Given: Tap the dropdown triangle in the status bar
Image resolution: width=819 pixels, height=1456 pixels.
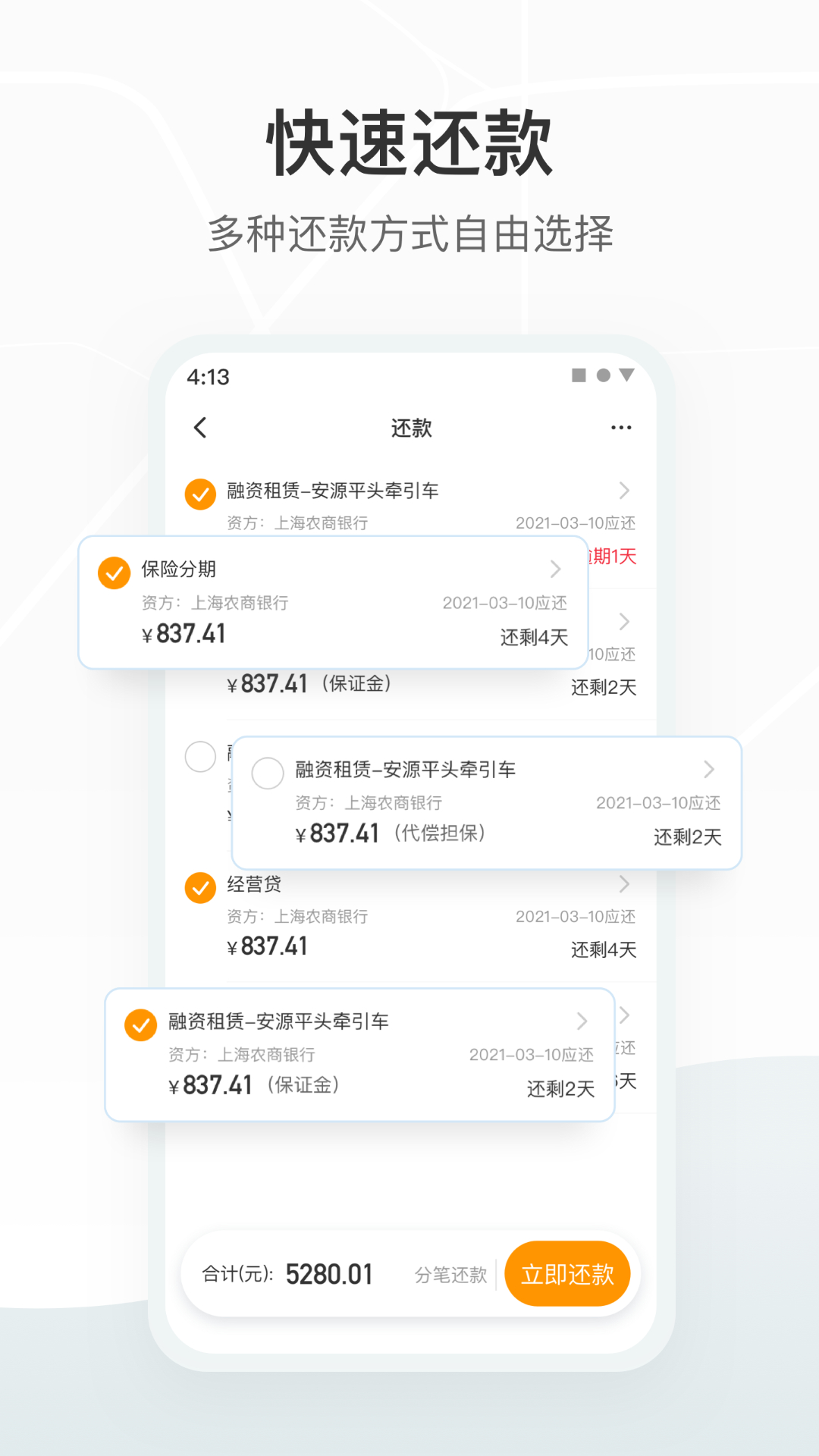Looking at the screenshot, I should tap(626, 373).
